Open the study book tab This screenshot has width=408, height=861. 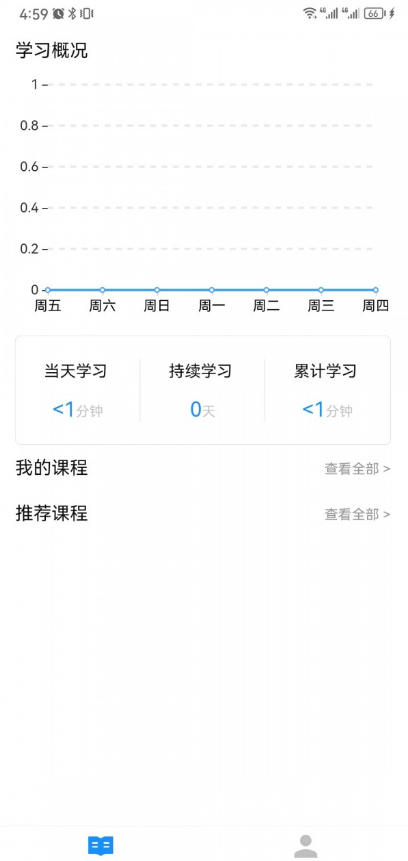[x=101, y=846]
